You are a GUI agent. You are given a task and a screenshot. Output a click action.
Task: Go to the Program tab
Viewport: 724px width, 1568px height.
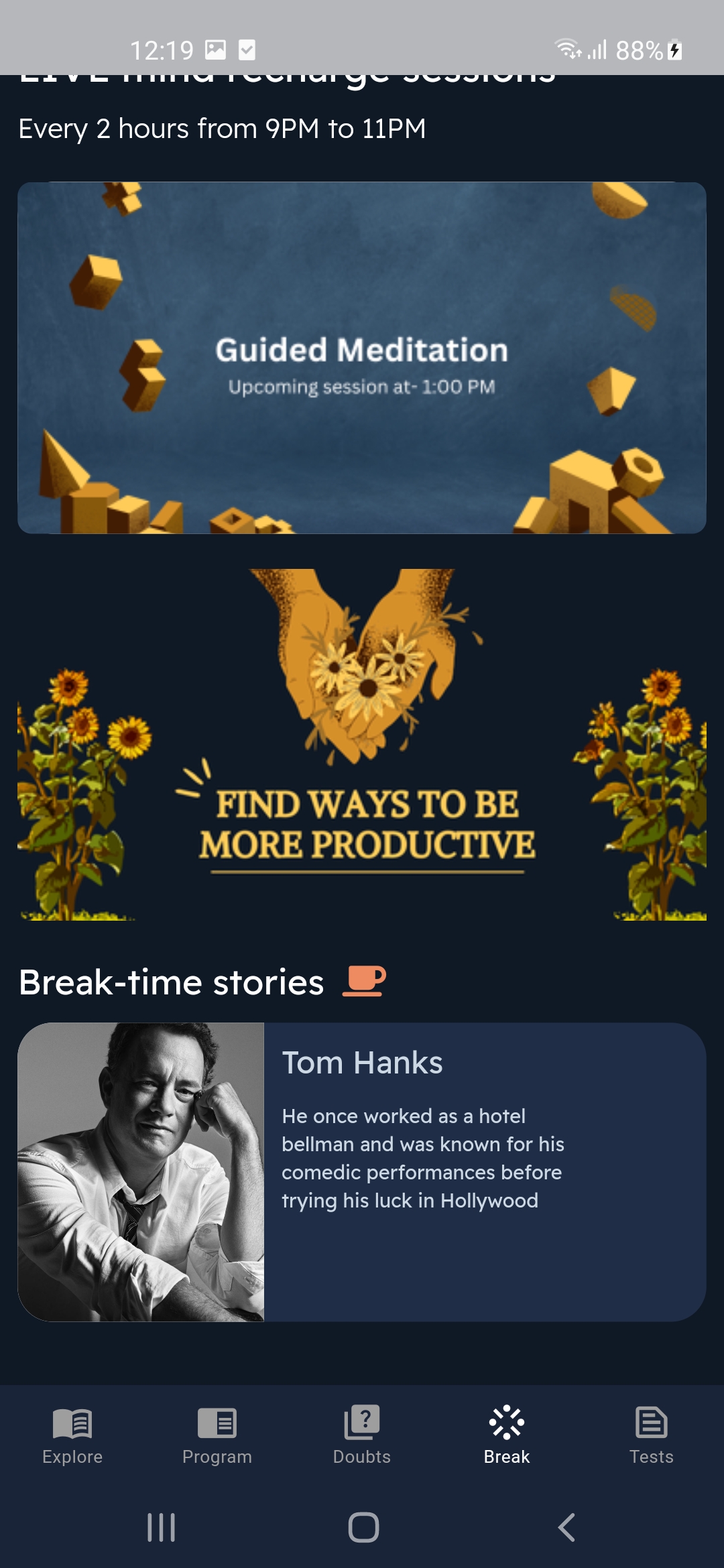pos(217,1435)
